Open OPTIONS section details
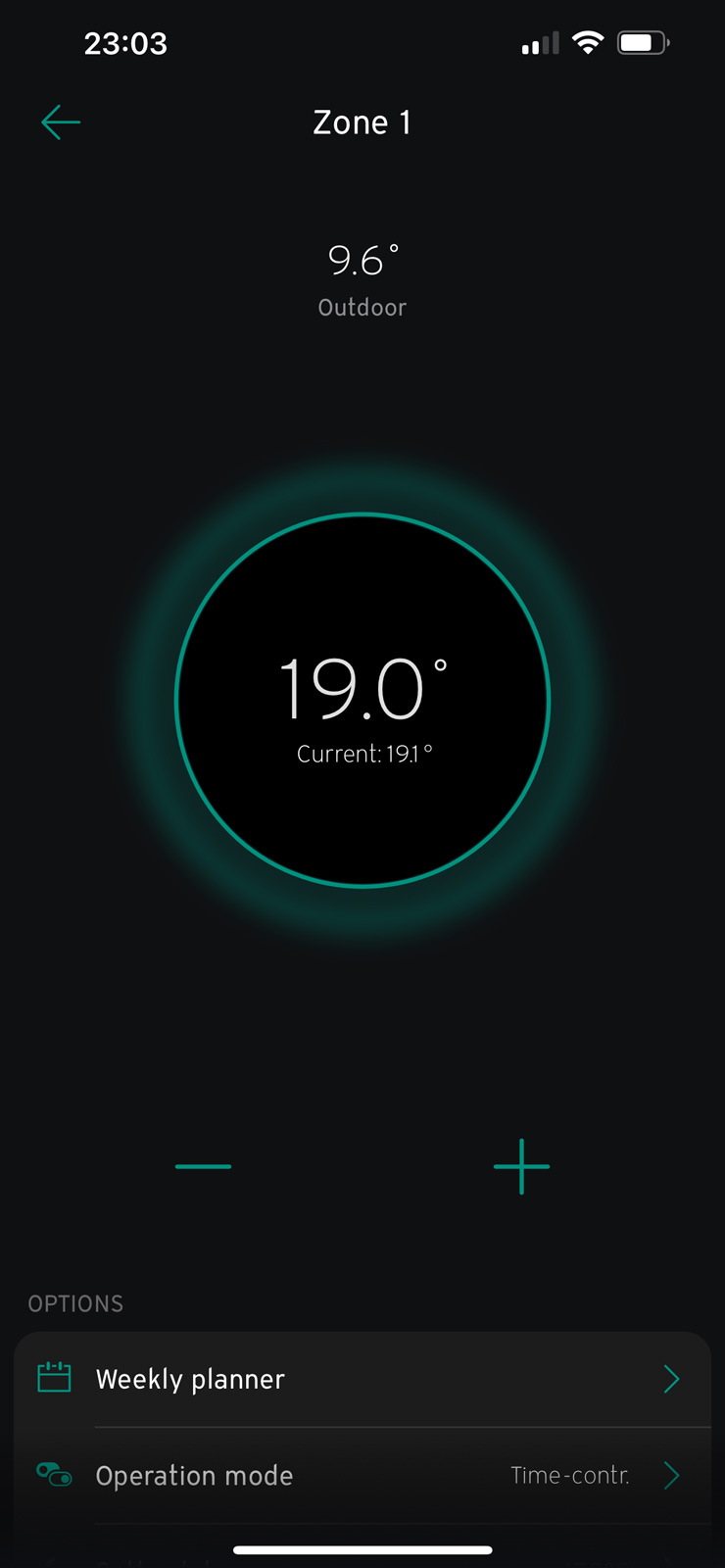This screenshot has width=725, height=1568. coord(75,1303)
